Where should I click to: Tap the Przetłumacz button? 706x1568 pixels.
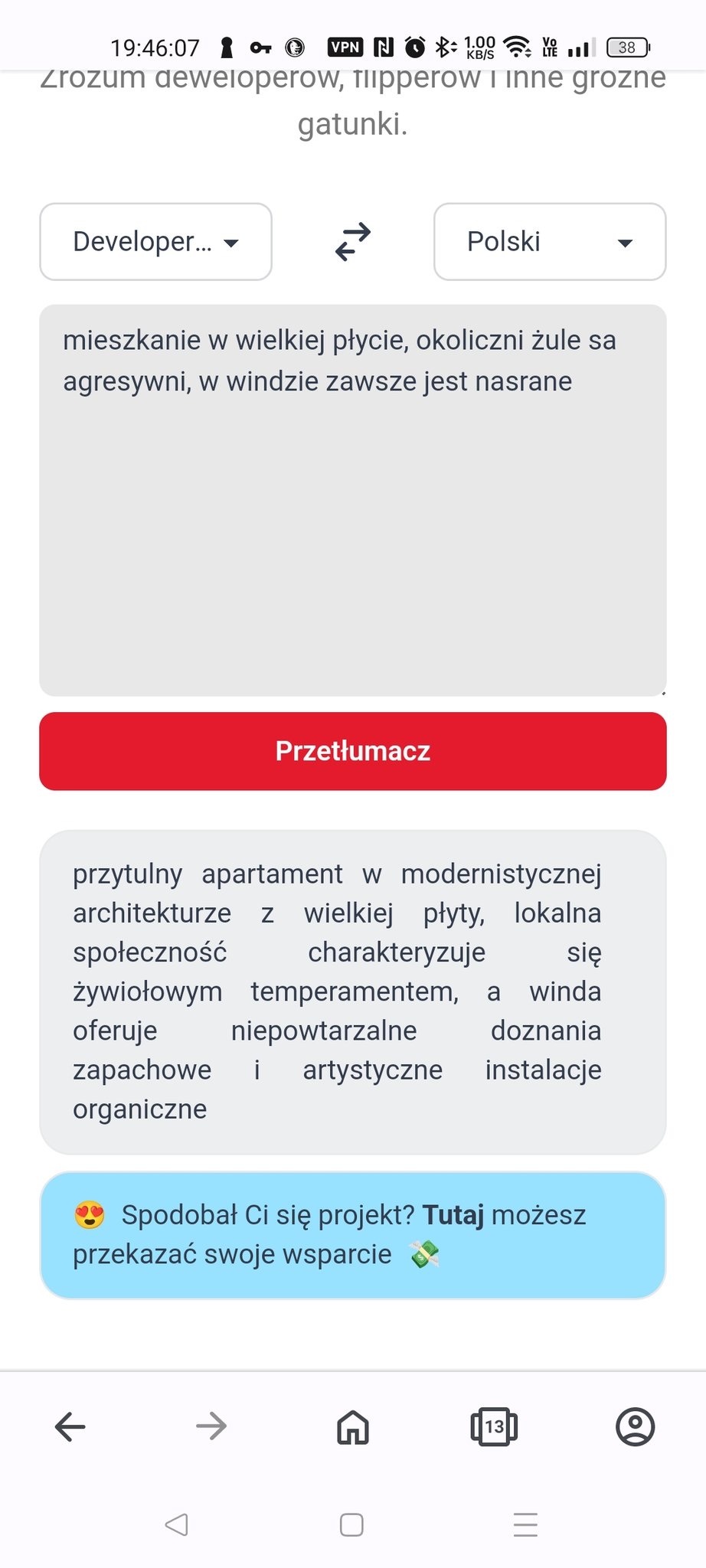[353, 751]
